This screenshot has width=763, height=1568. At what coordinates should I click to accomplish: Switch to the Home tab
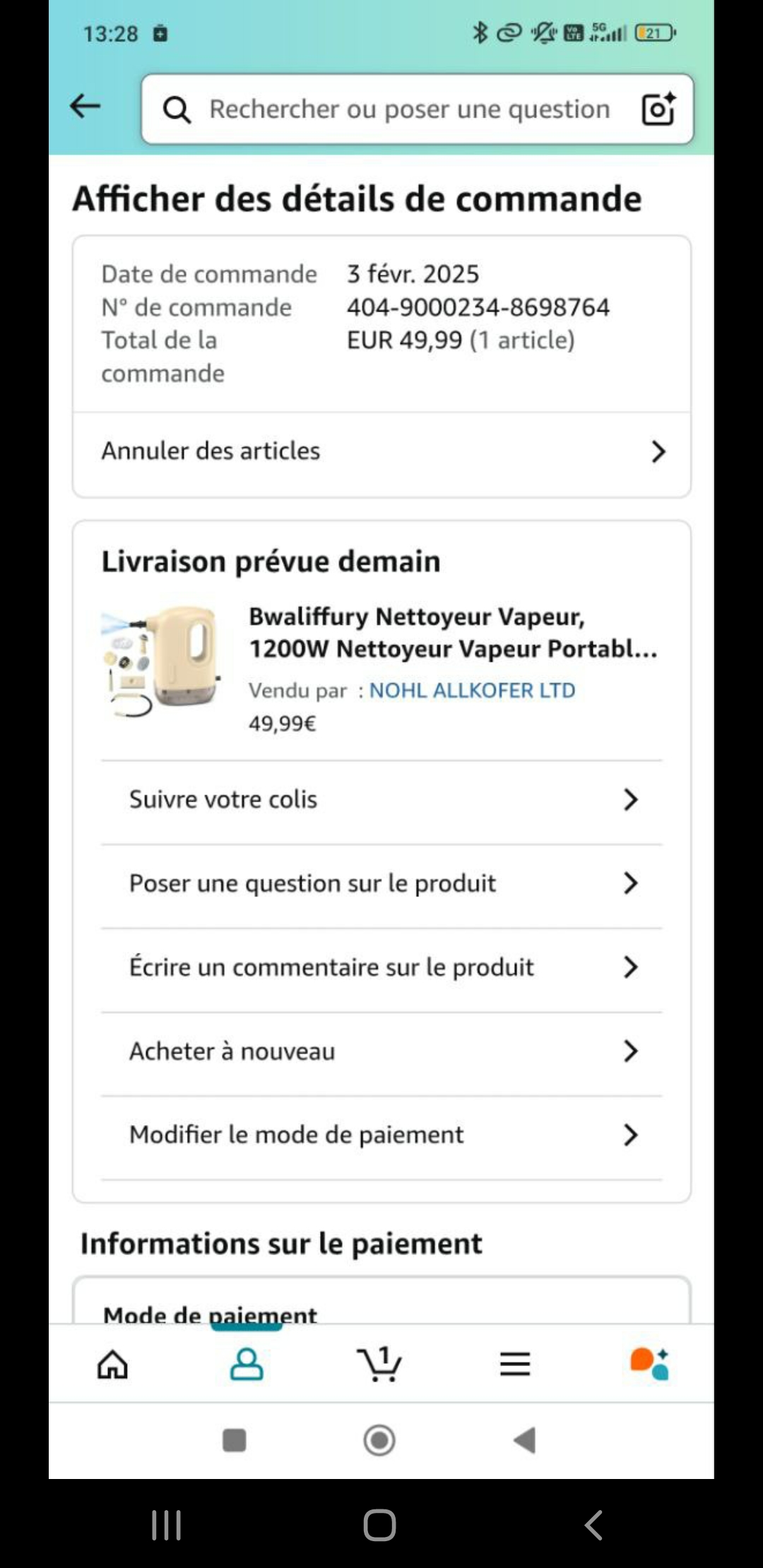[x=113, y=1363]
